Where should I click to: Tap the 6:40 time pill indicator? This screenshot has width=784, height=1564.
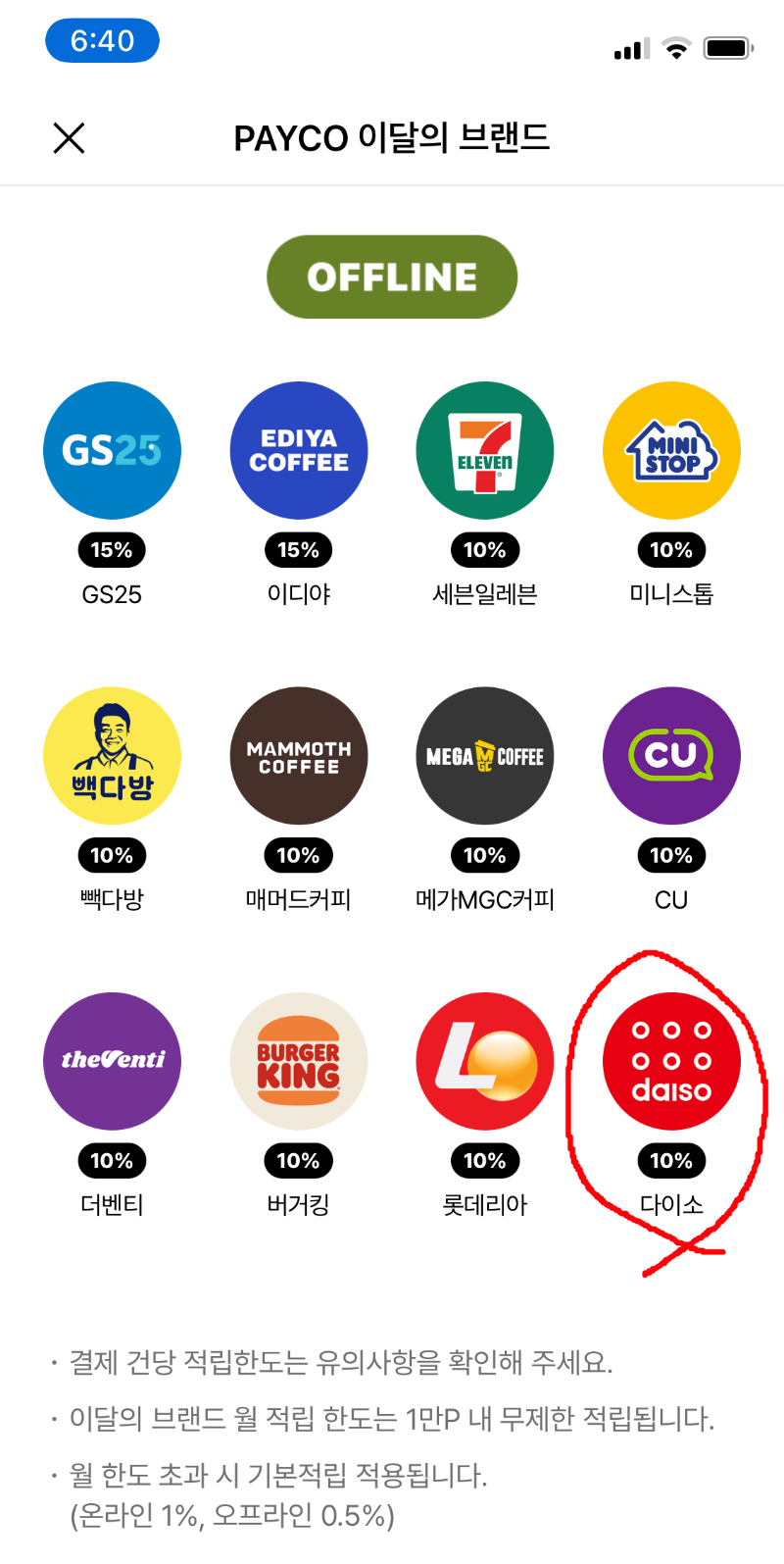click(101, 40)
